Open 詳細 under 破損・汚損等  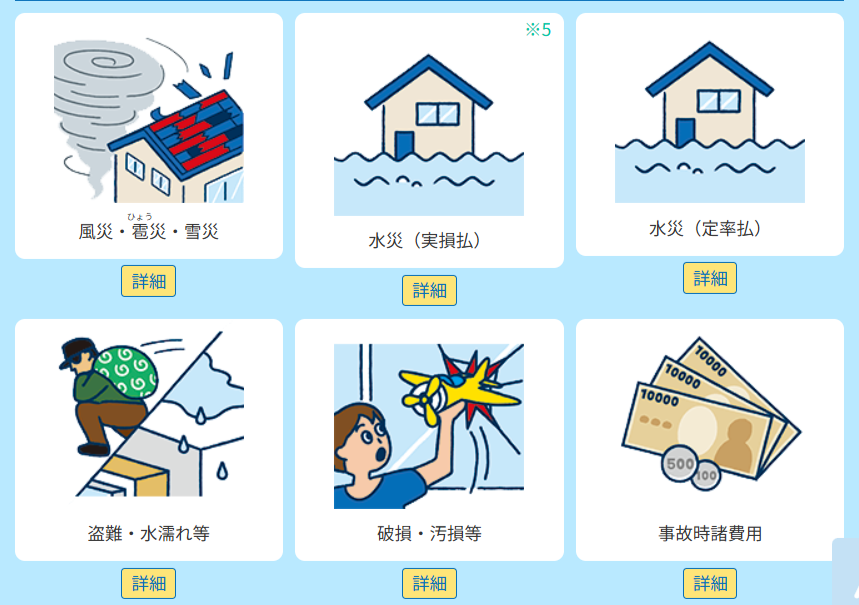pyautogui.click(x=429, y=583)
